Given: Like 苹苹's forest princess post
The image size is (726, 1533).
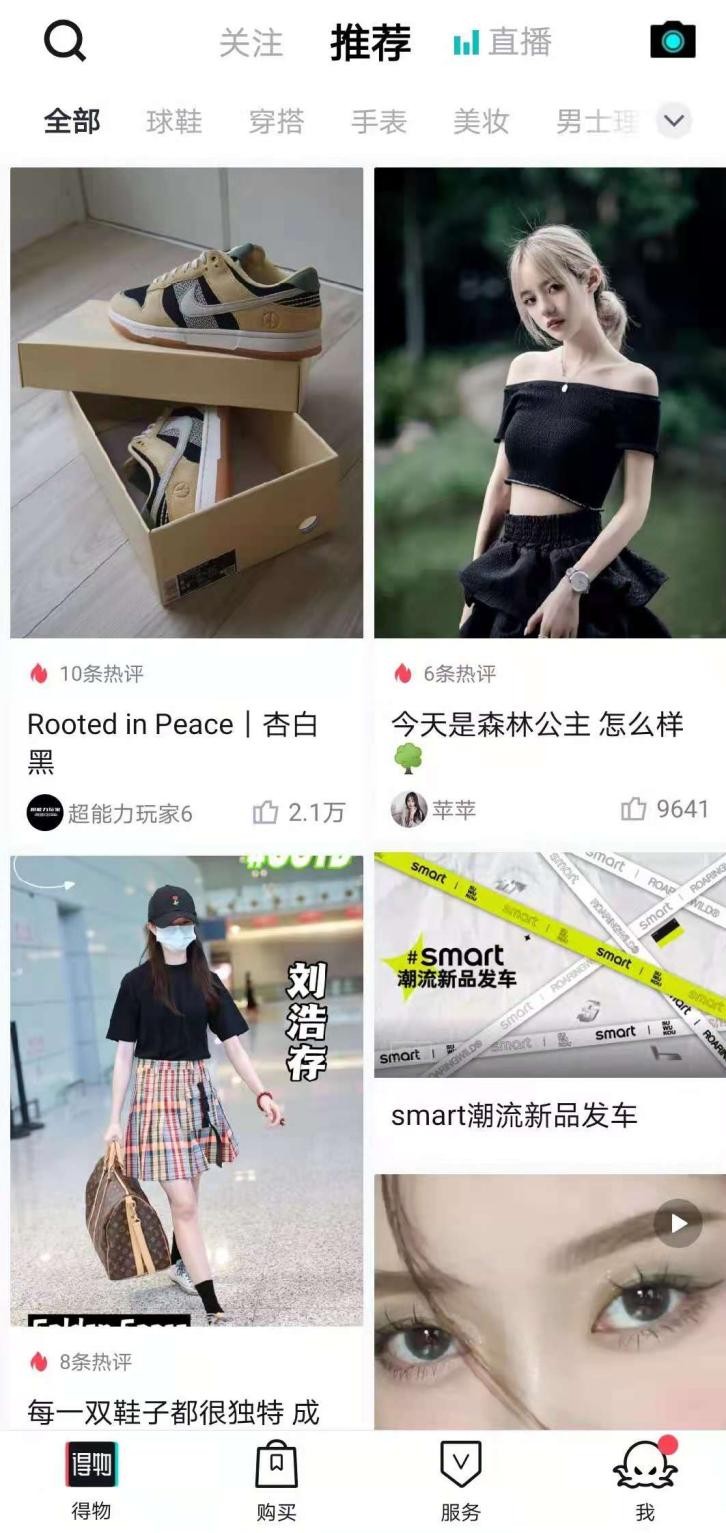Looking at the screenshot, I should pyautogui.click(x=634, y=809).
